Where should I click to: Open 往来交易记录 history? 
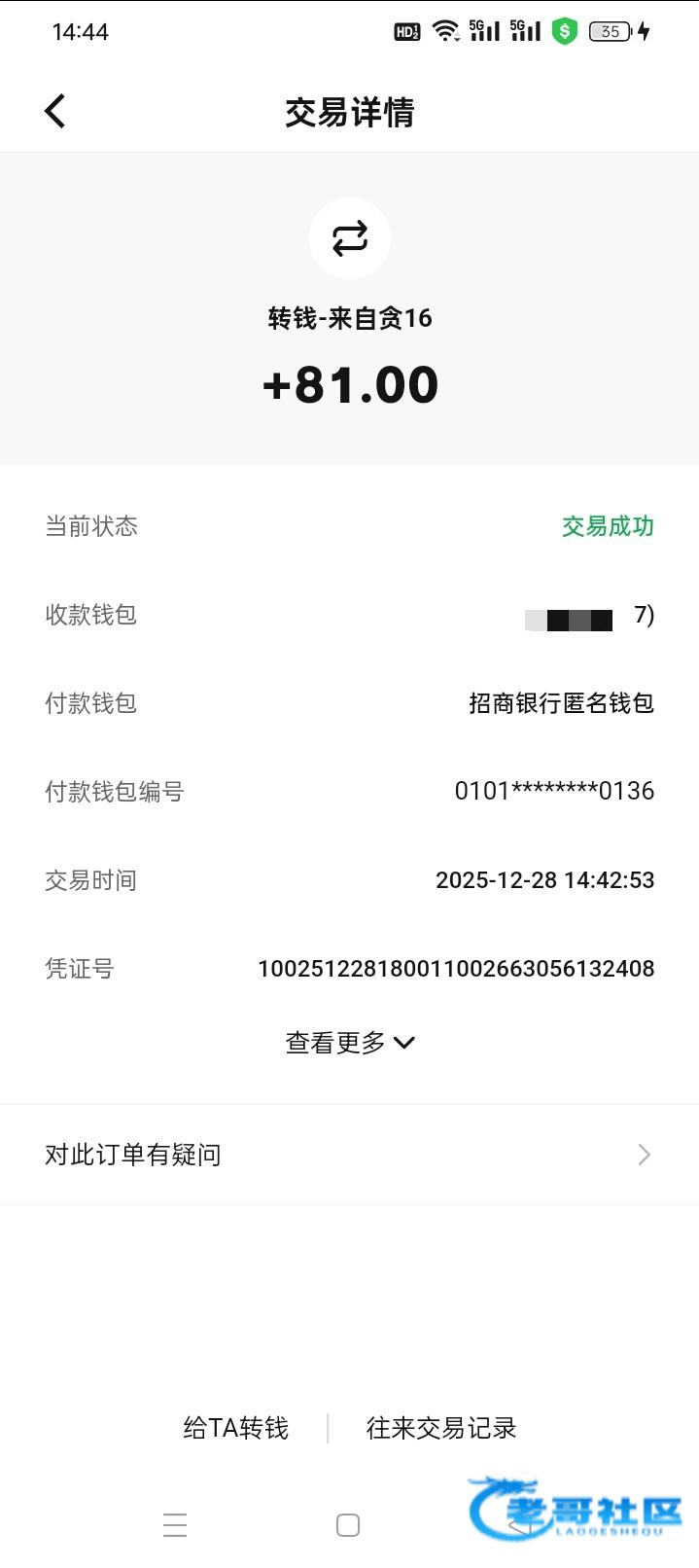[441, 1428]
